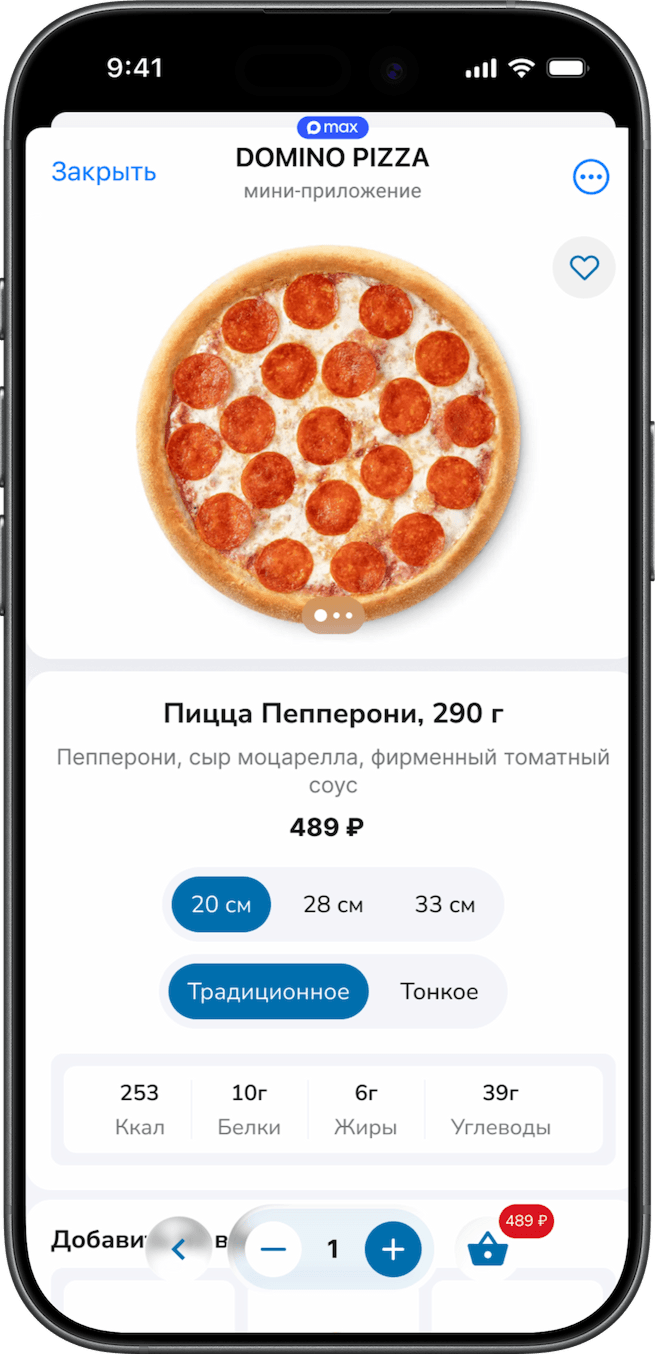Screen dimensions: 655x1354
Task: Open the three-dots overflow menu
Action: pyautogui.click(x=591, y=177)
